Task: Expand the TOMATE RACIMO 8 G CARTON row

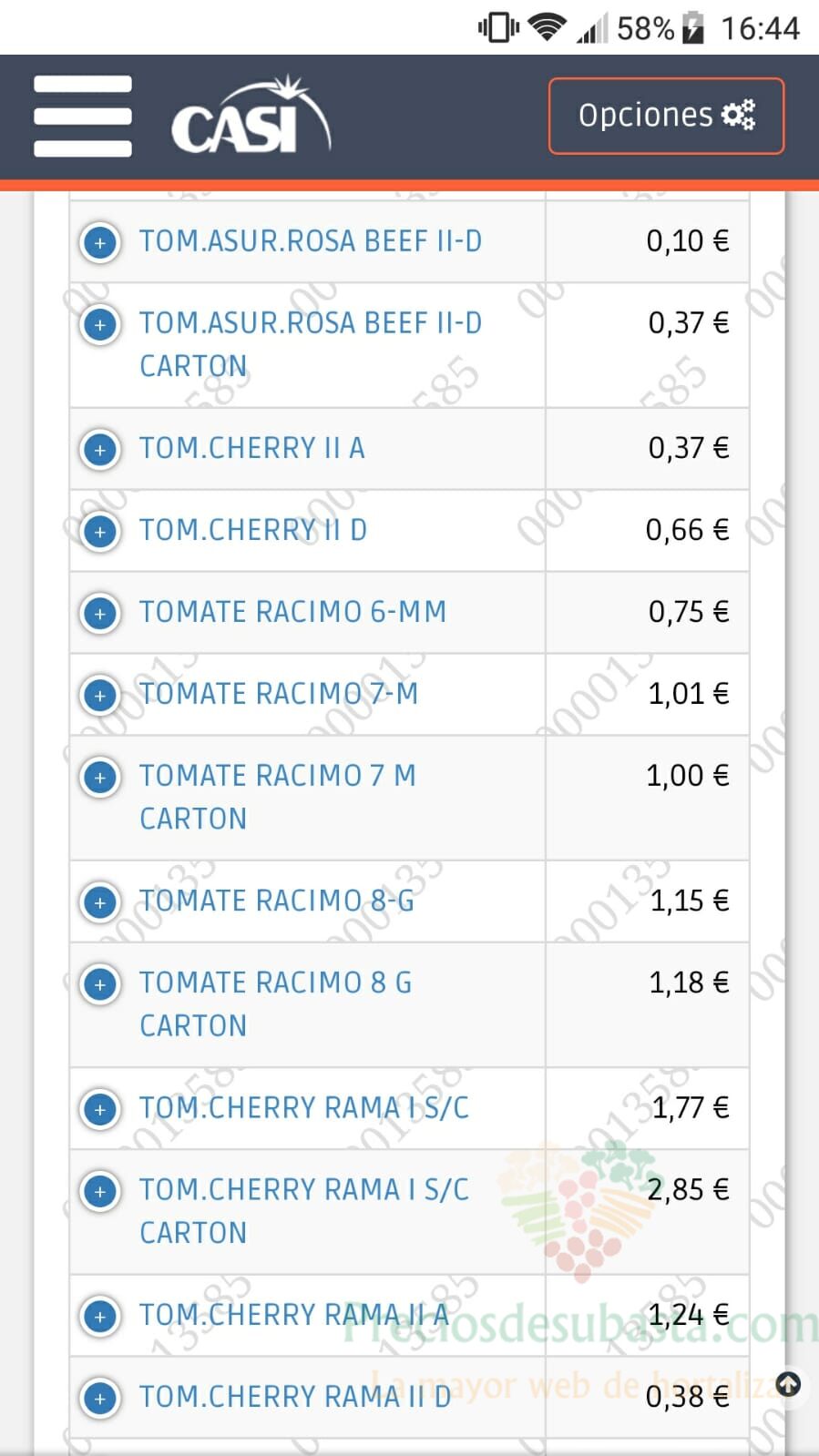Action: pos(100,984)
